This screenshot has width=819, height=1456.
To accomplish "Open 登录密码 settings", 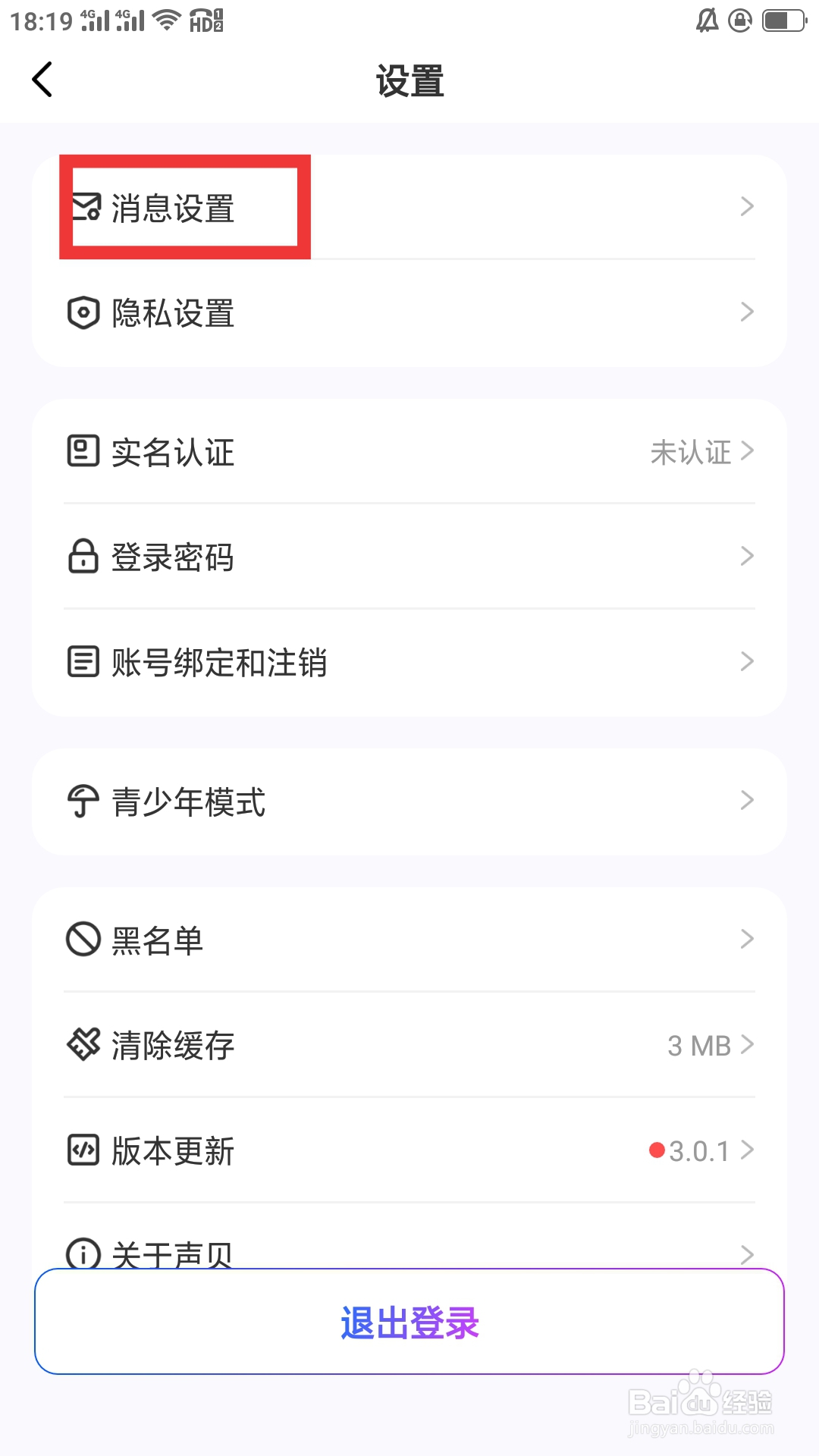I will [x=409, y=557].
